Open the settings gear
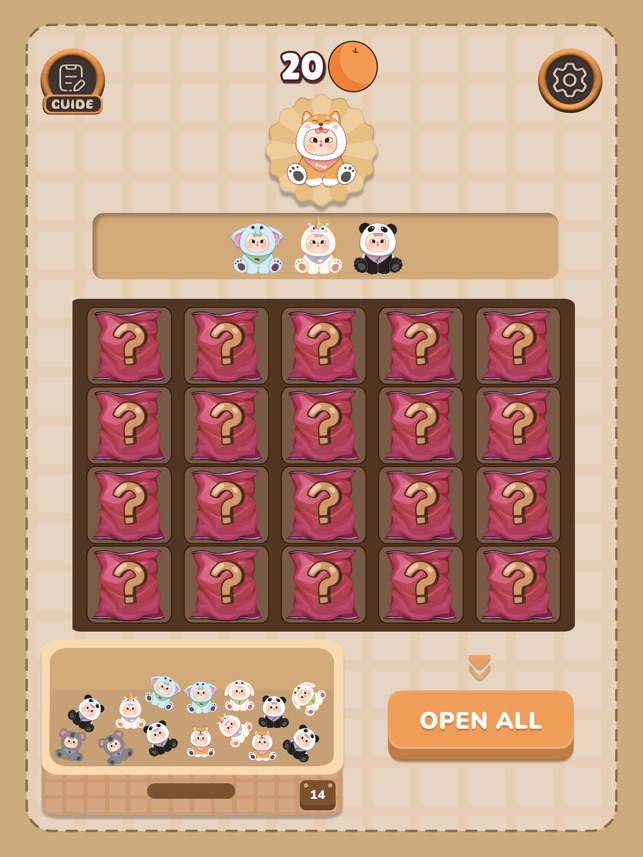This screenshot has height=857, width=643. tap(570, 79)
